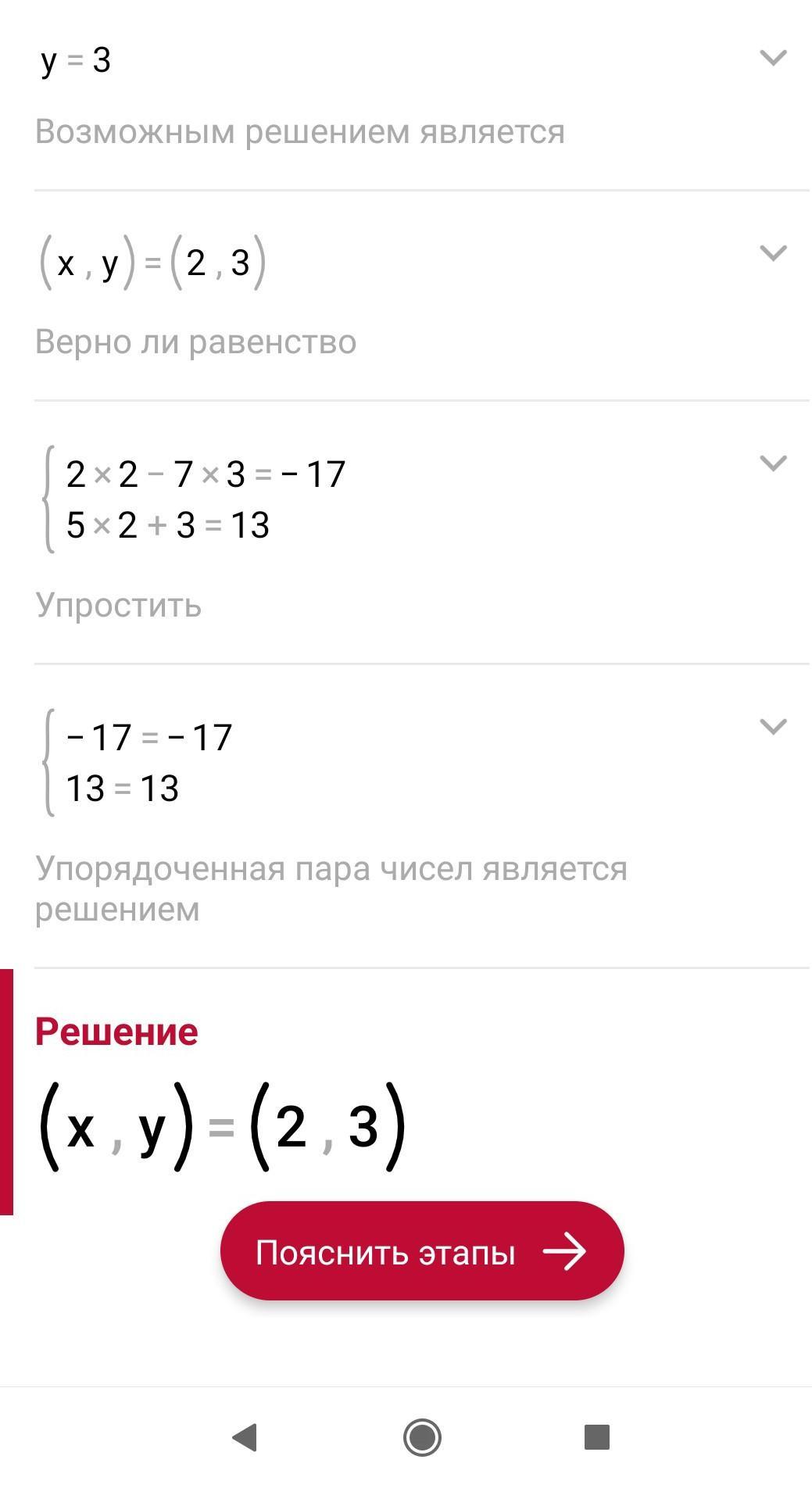
Task: Tap the Пояснить этапы button
Action: click(422, 1252)
